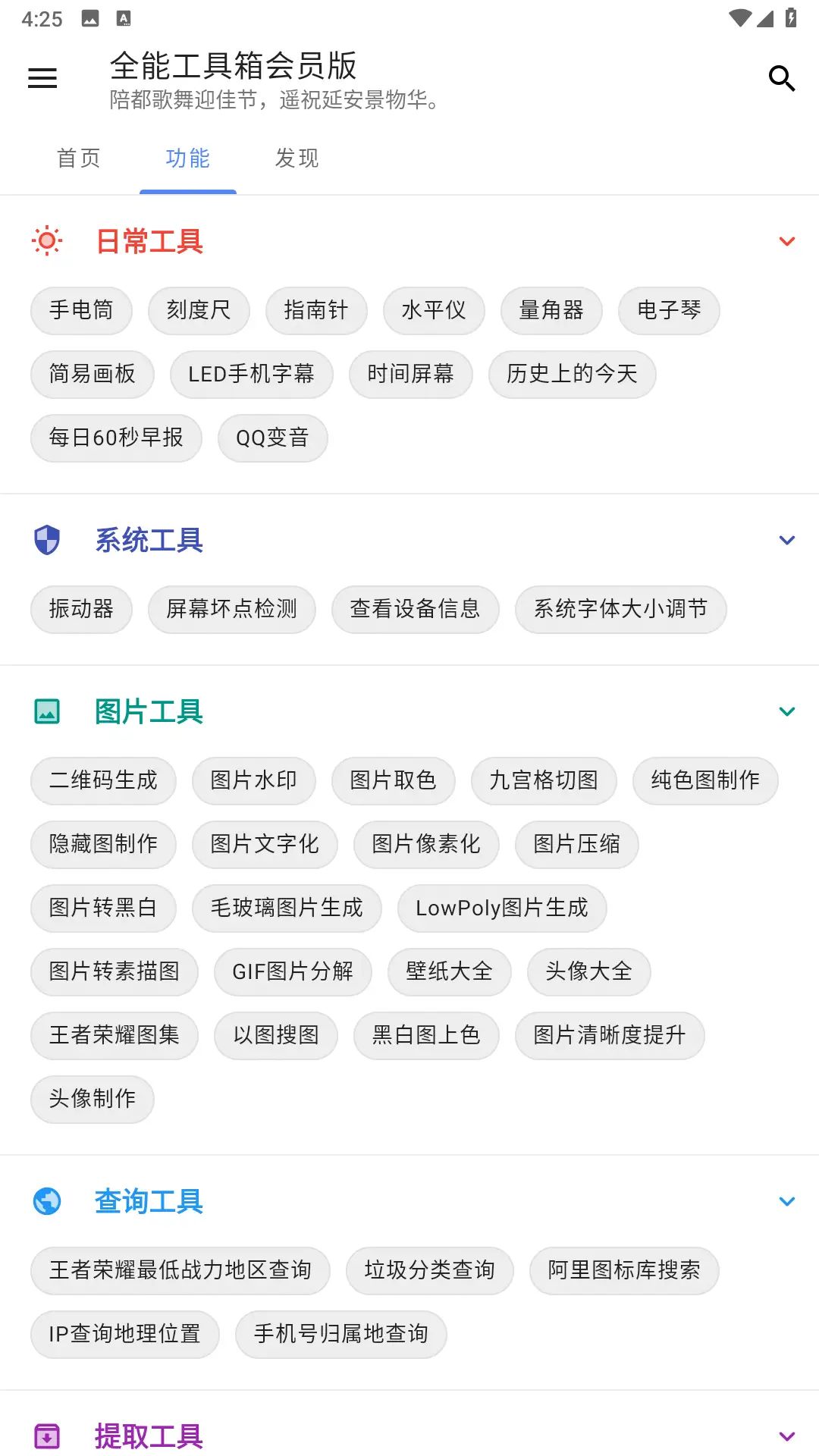Switch to the 发现 tab
This screenshot has height=1456, width=819.
click(297, 158)
